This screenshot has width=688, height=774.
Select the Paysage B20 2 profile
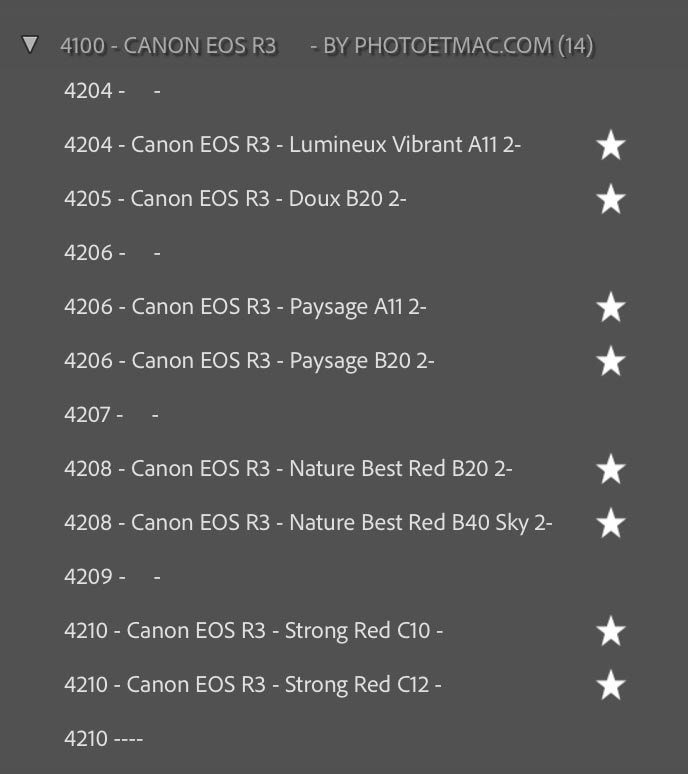point(249,361)
